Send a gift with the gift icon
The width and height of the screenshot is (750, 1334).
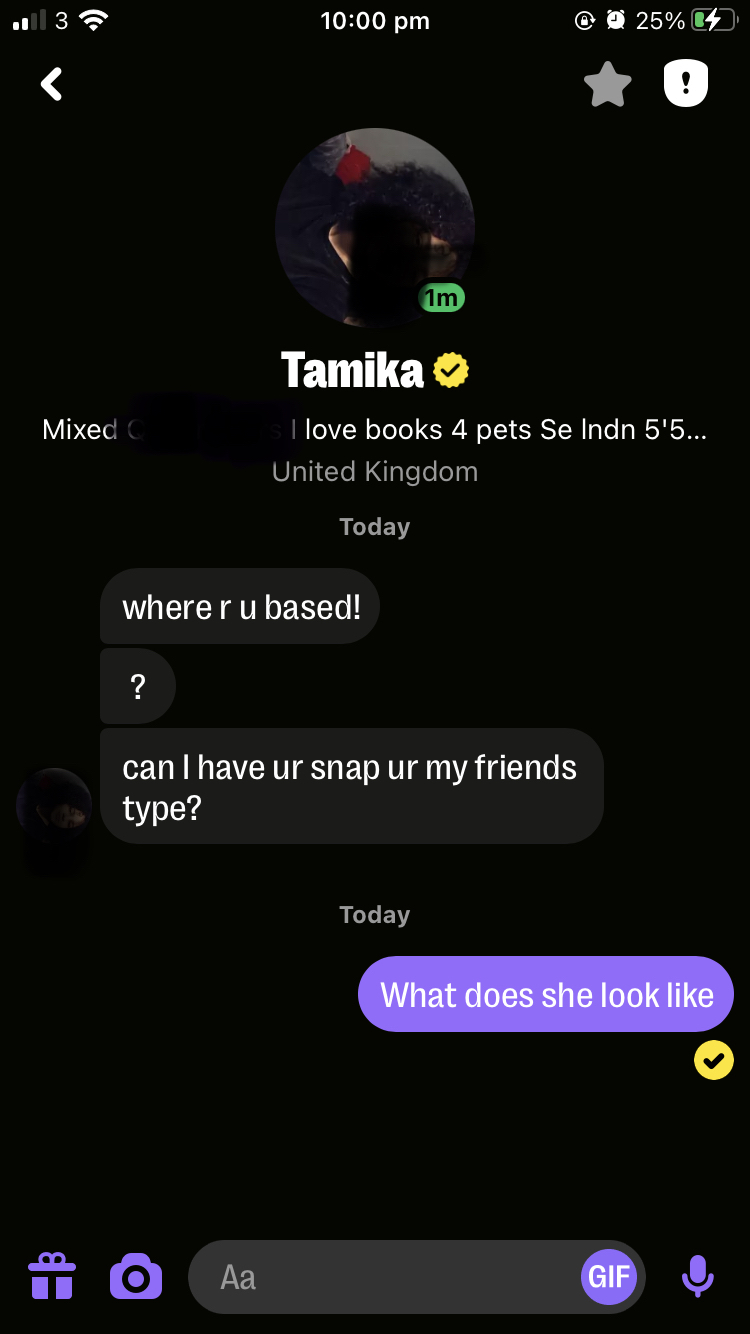point(52,1277)
